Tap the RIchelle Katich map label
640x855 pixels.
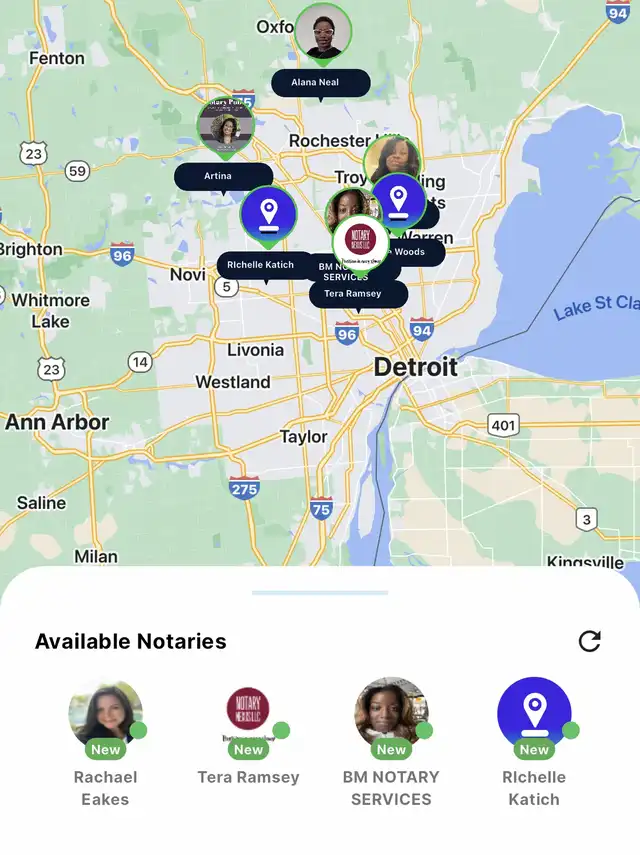(x=261, y=265)
